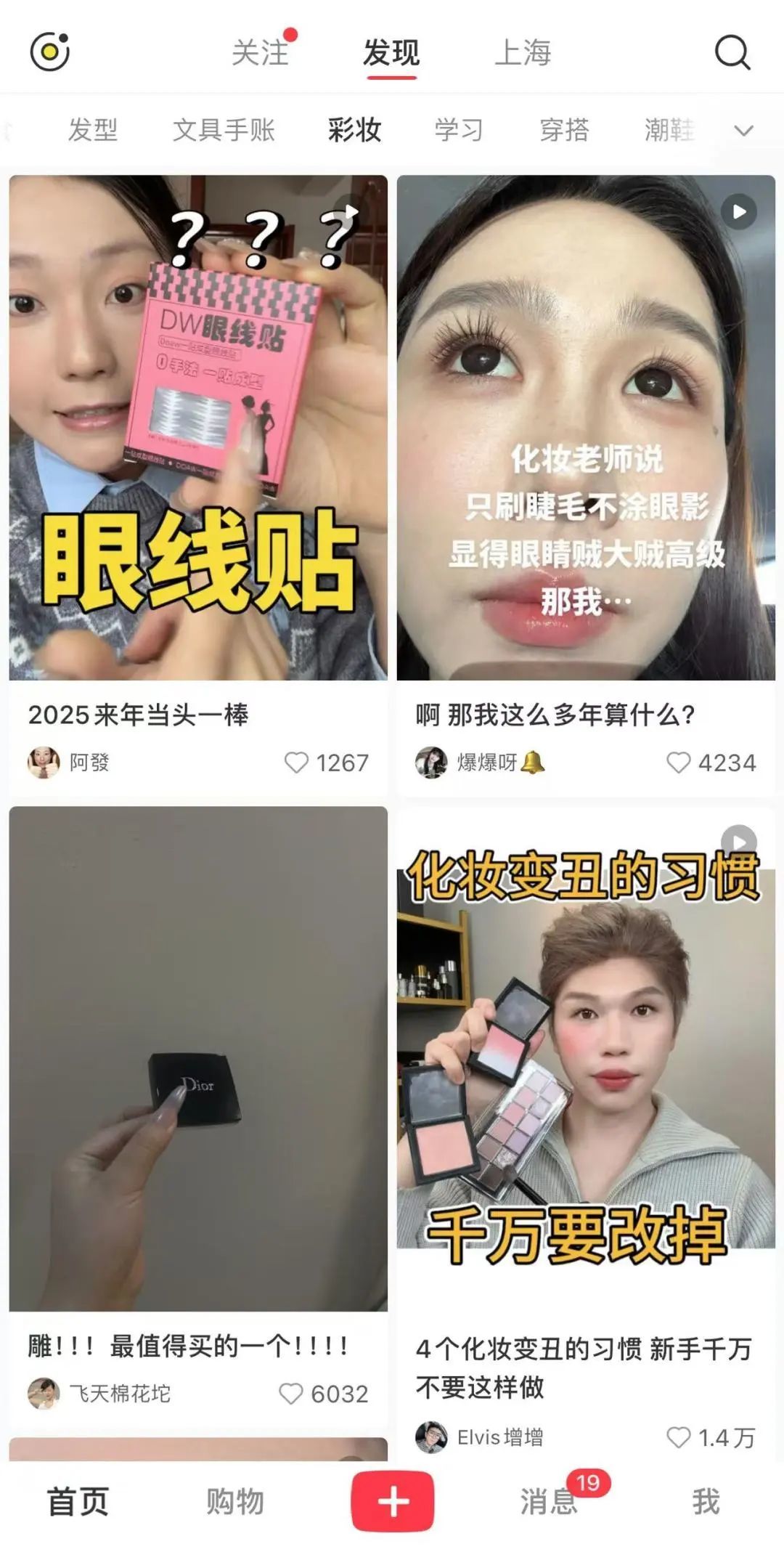Select the 文具手账 category
Image resolution: width=784 pixels, height=1552 pixels.
pyautogui.click(x=224, y=130)
